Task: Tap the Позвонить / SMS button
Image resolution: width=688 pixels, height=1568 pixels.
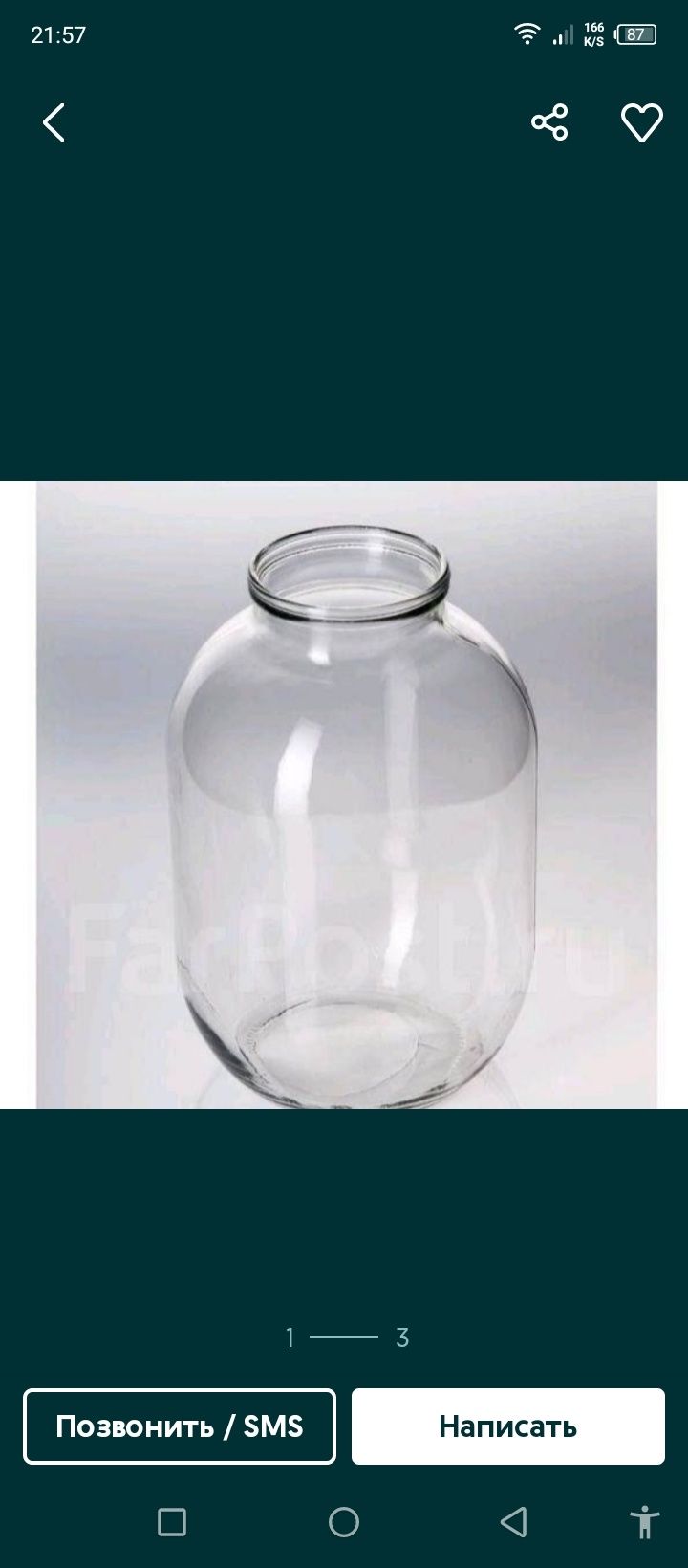Action: [180, 1426]
